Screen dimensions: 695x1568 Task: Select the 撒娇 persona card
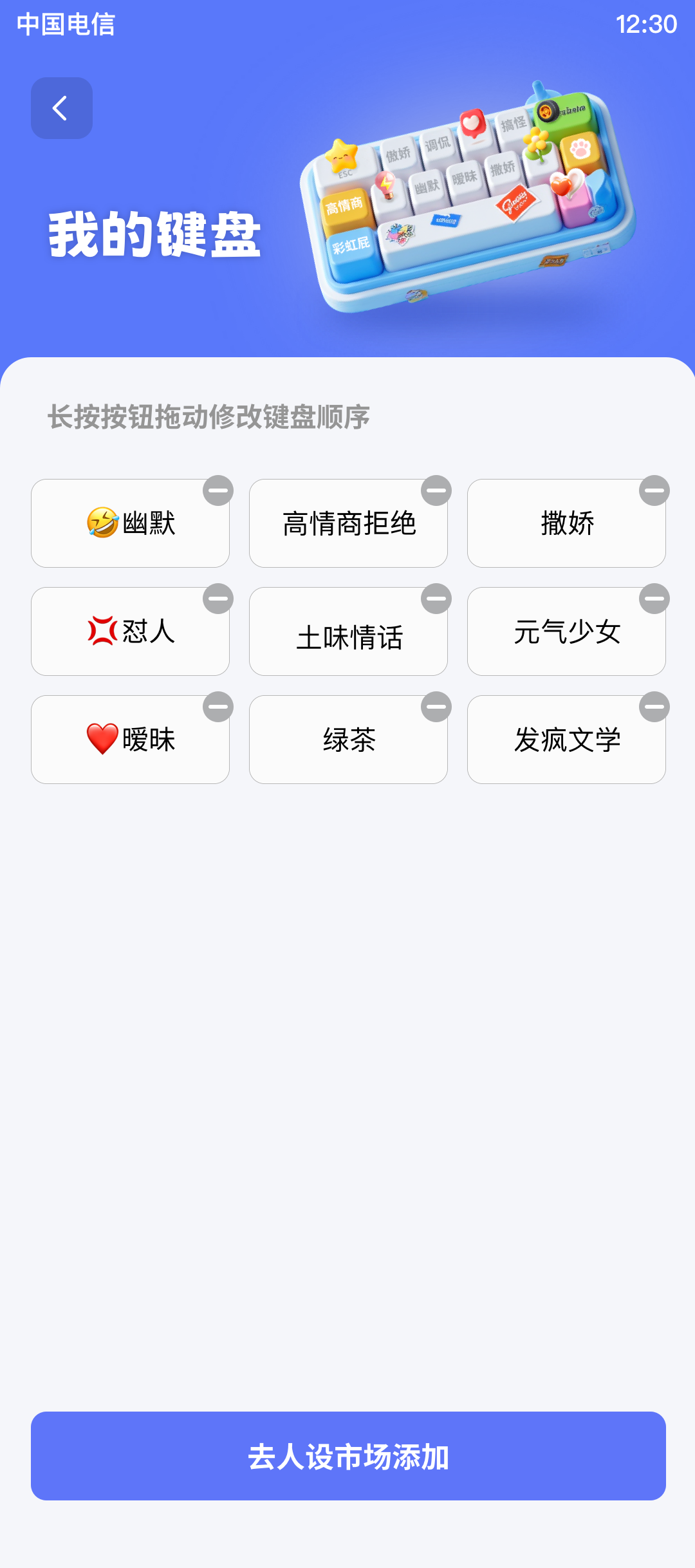pos(567,523)
